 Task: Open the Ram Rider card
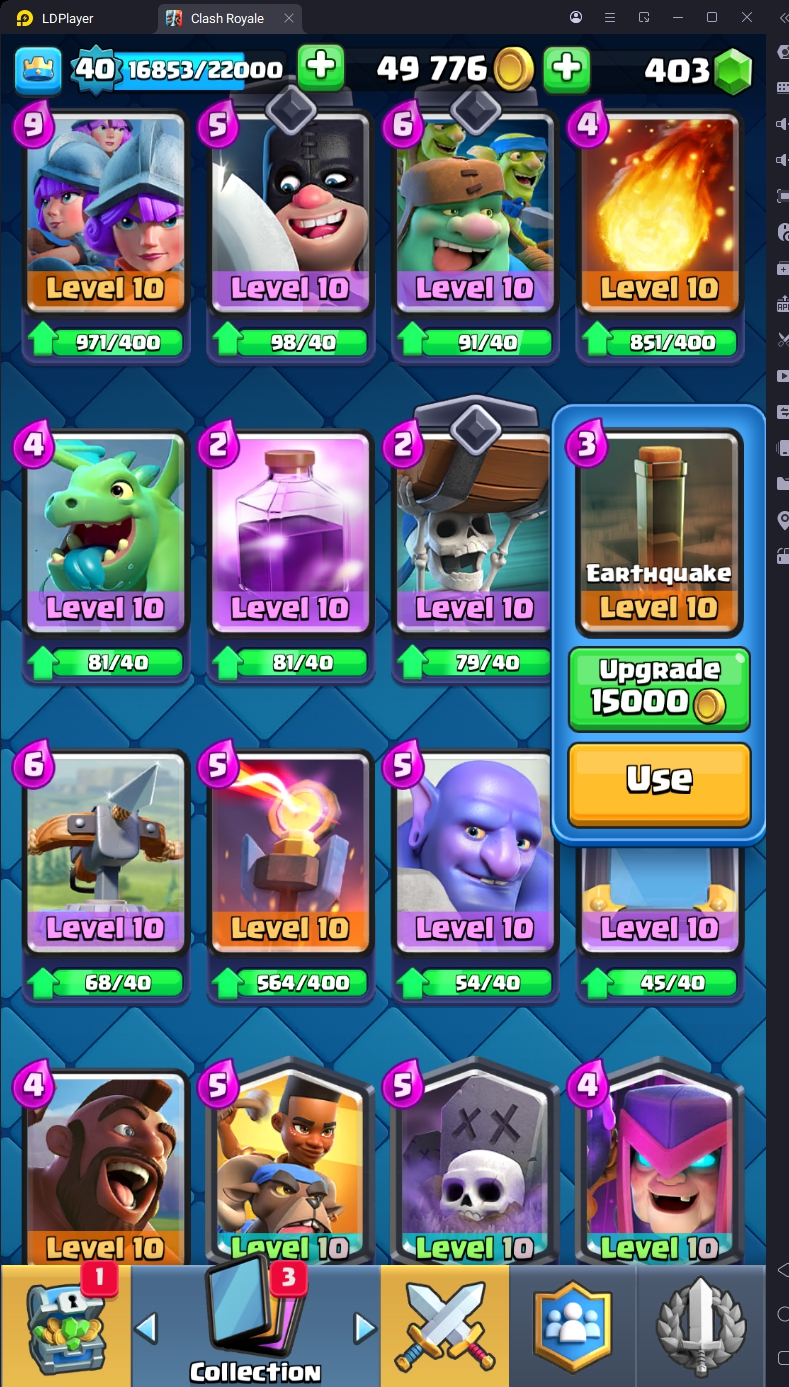pyautogui.click(x=290, y=1165)
